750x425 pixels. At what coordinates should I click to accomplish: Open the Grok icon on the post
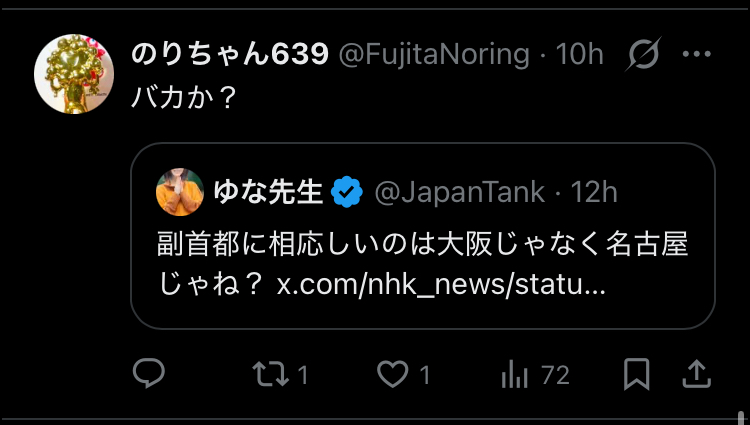(644, 55)
